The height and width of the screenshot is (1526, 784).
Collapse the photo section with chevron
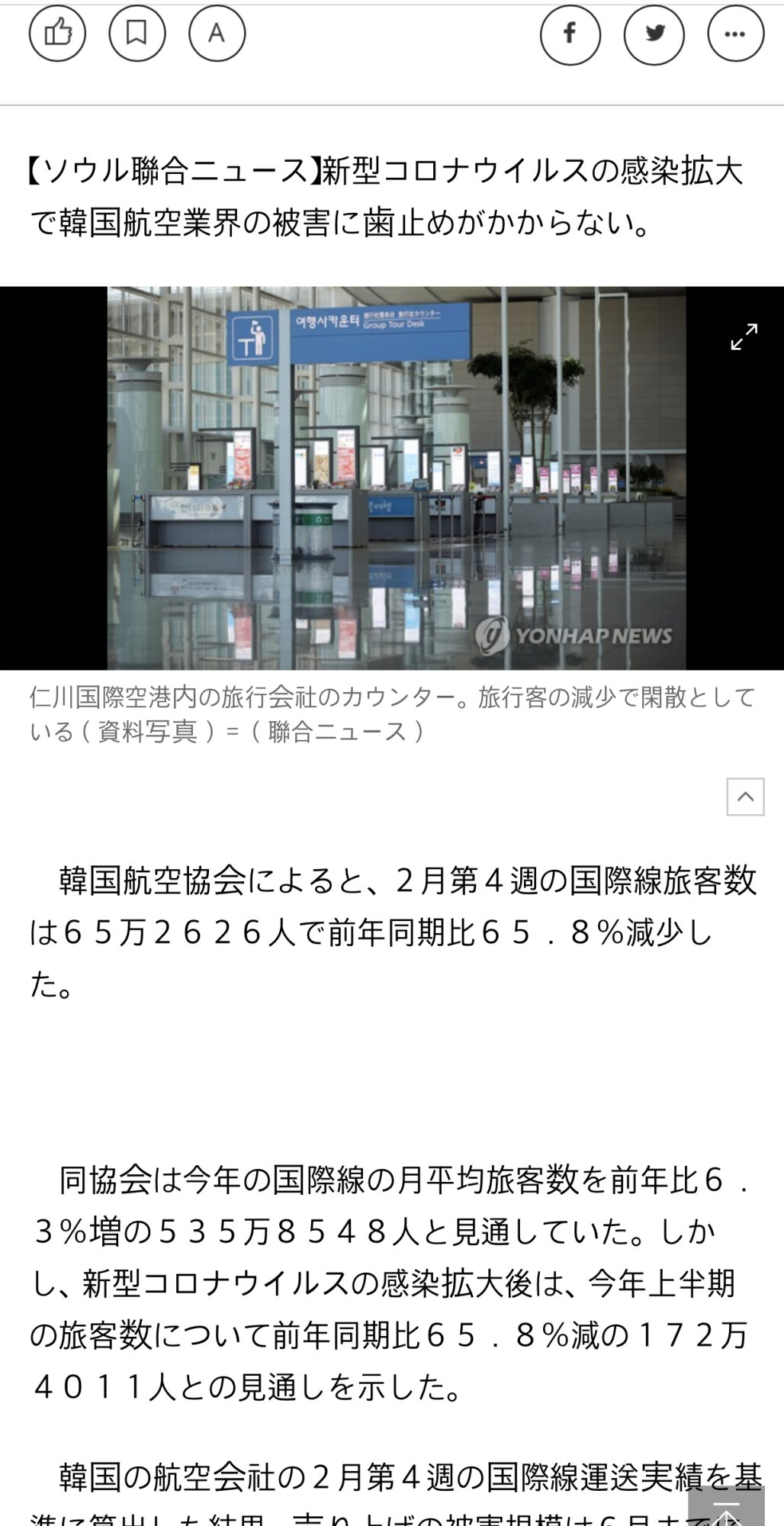(745, 797)
